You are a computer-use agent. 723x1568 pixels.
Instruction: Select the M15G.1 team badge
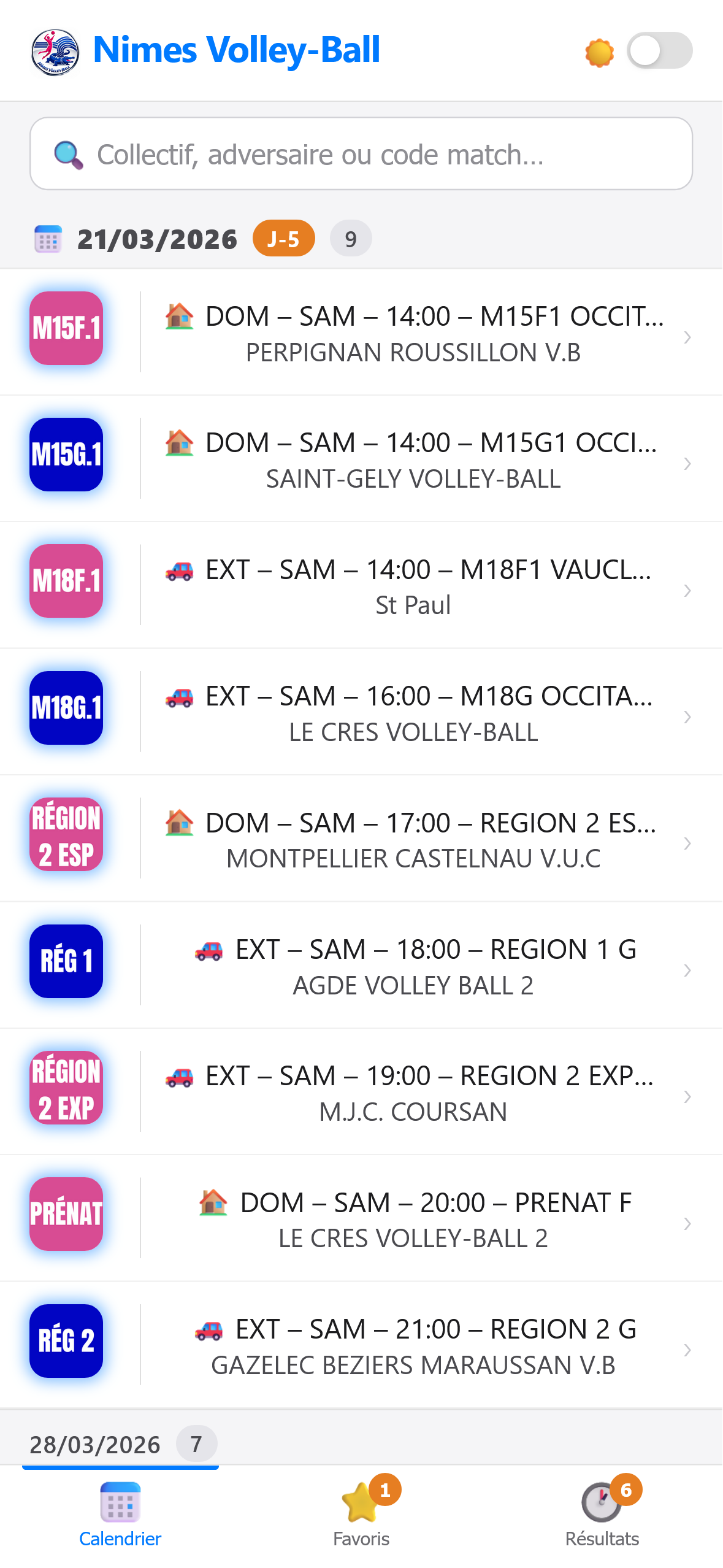pyautogui.click(x=66, y=455)
